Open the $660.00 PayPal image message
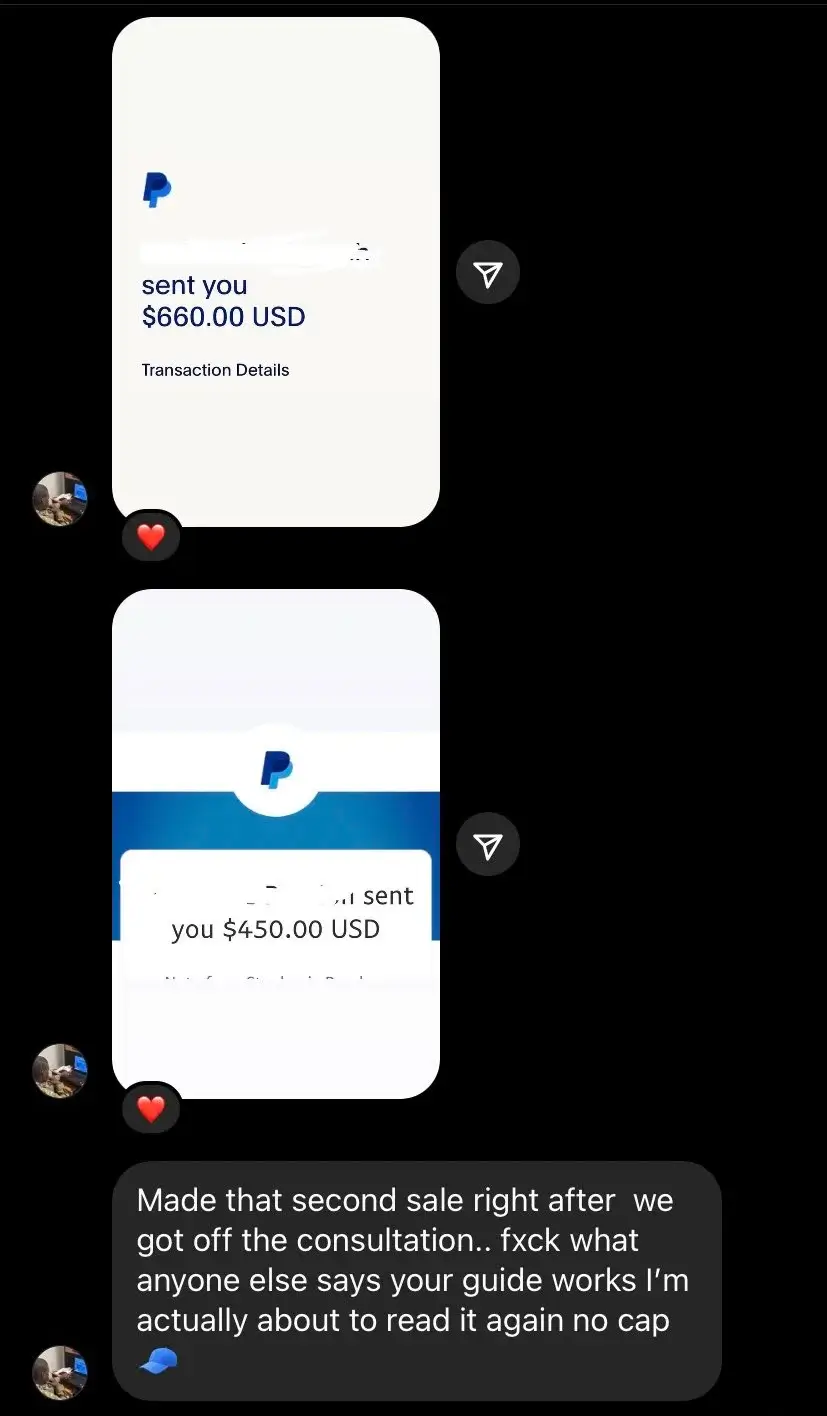827x1416 pixels. point(275,272)
